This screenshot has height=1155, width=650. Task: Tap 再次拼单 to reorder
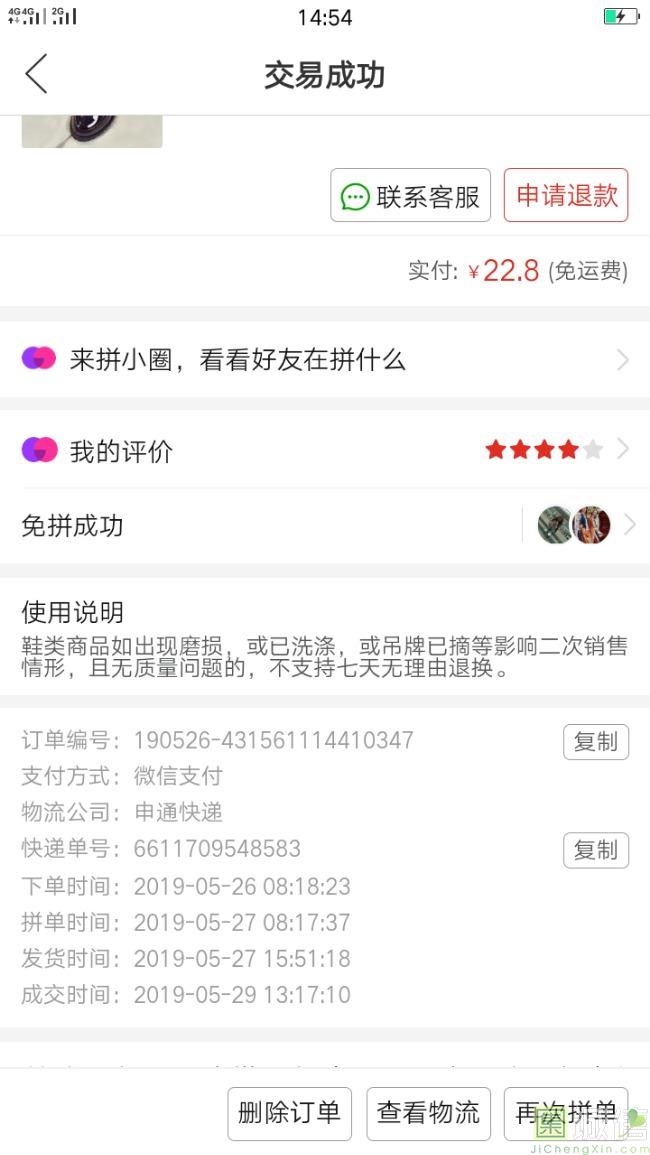(566, 1113)
